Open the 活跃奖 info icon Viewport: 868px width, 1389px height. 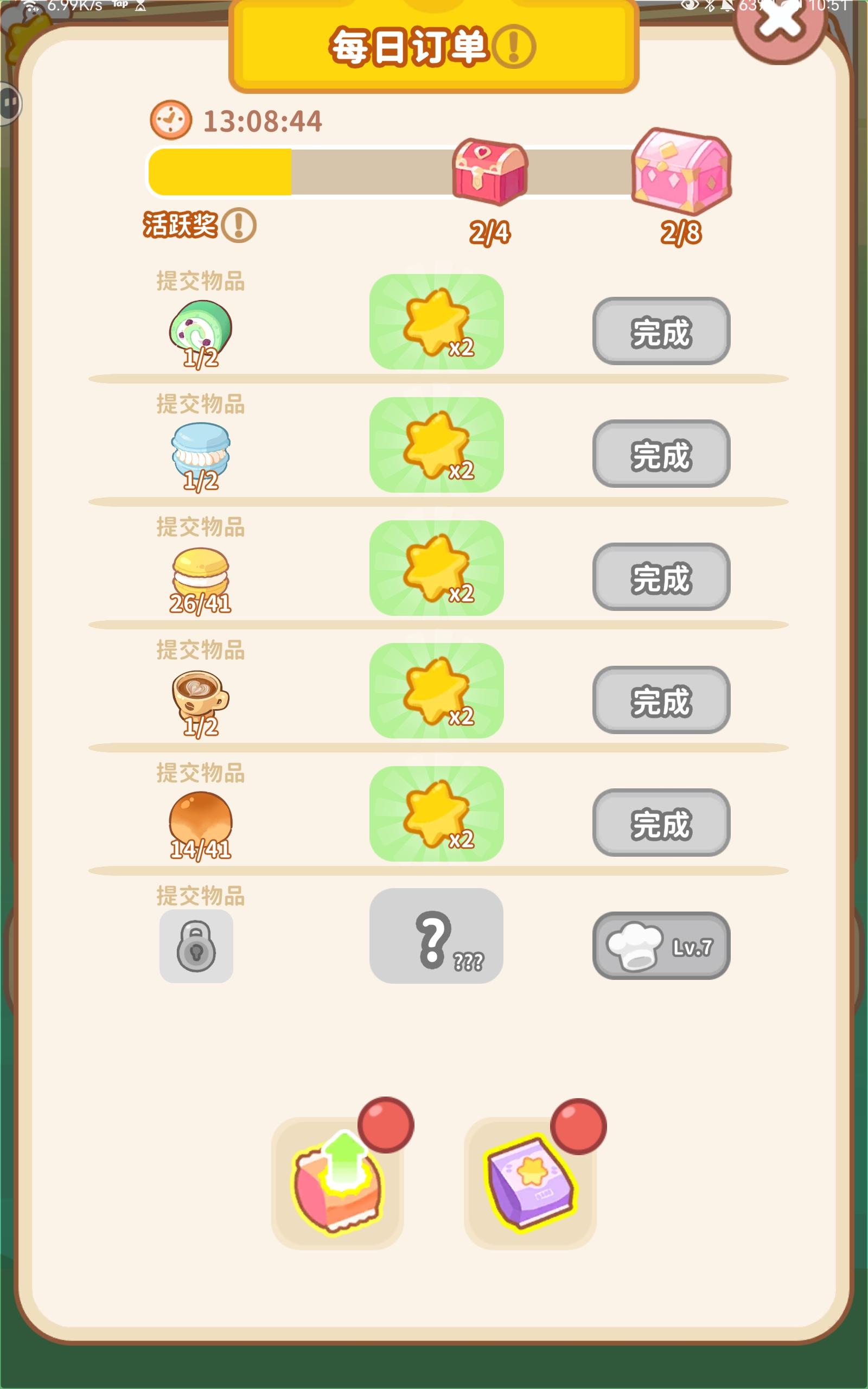[x=239, y=225]
